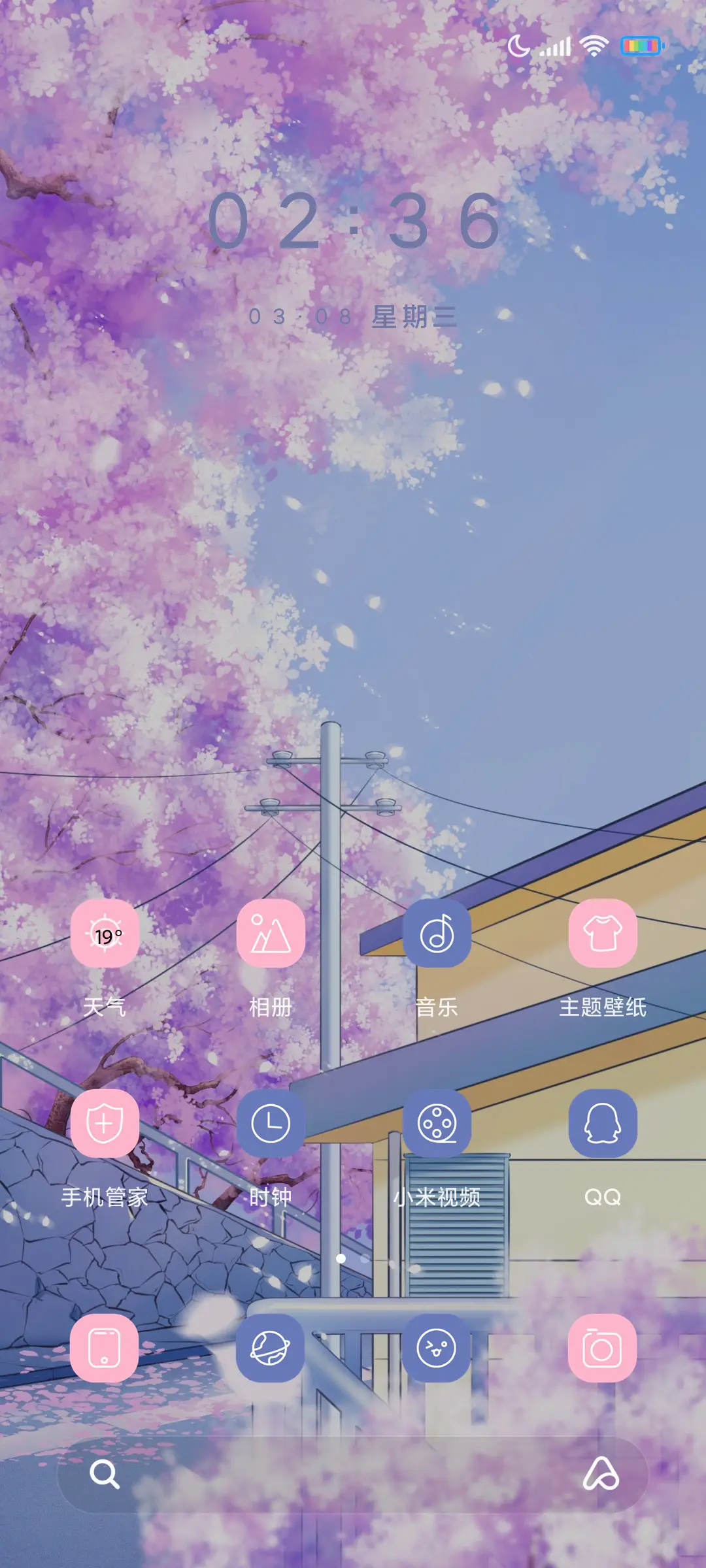Launch the planet-icon Browser from the dock

[x=271, y=1348]
